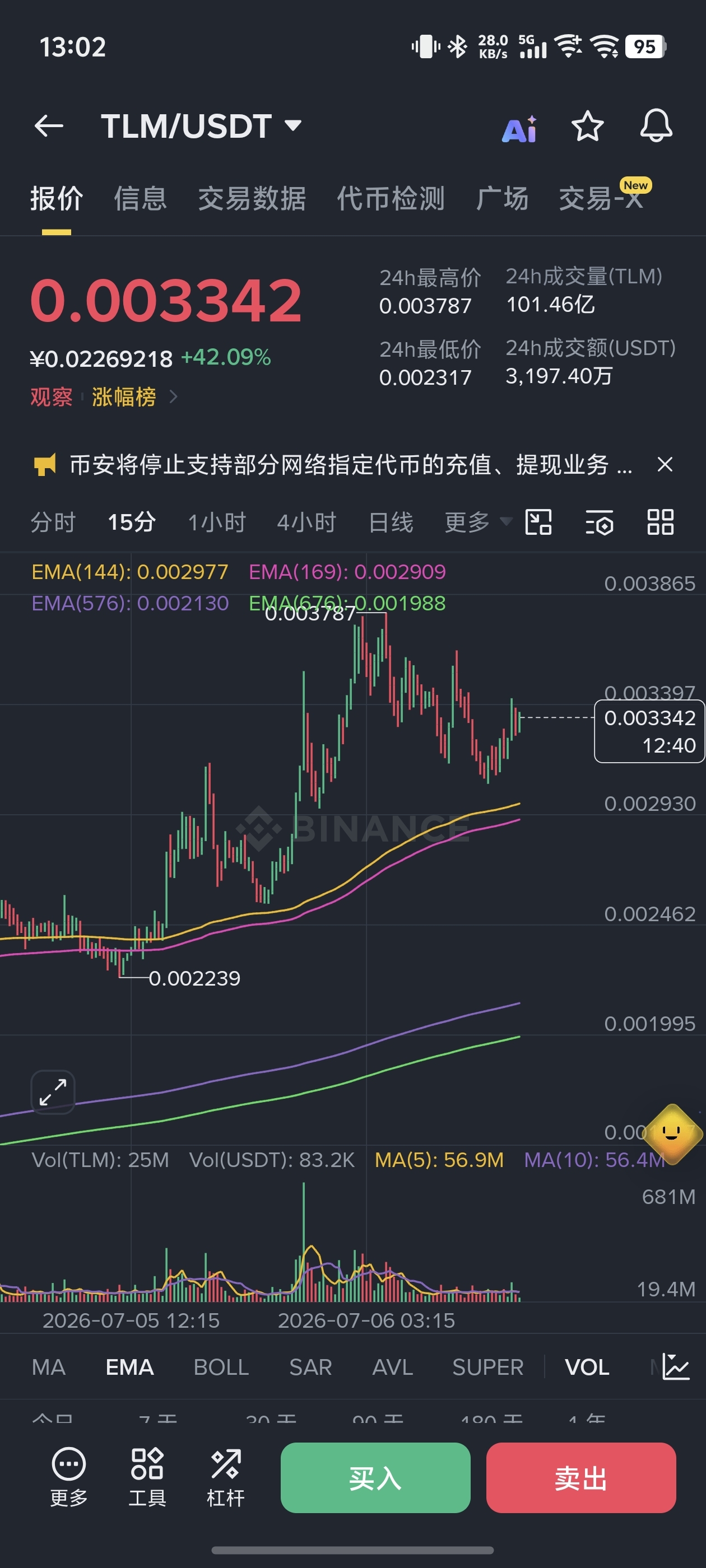706x1568 pixels.
Task: Open the AI analysis icon
Action: [519, 128]
